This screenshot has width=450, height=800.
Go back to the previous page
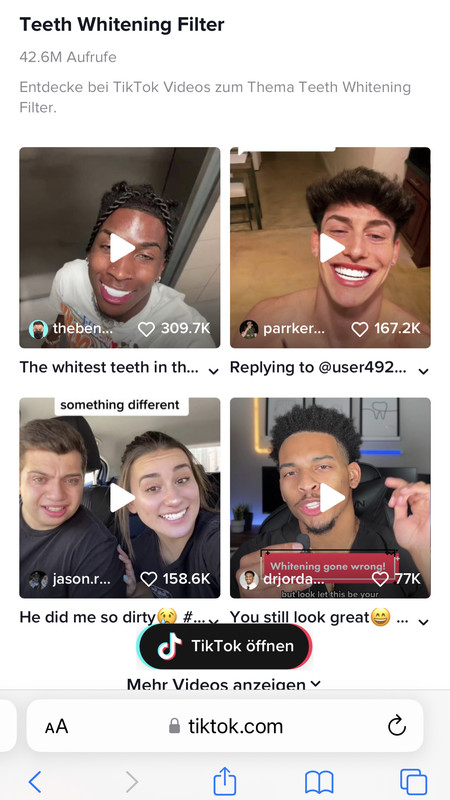35,781
